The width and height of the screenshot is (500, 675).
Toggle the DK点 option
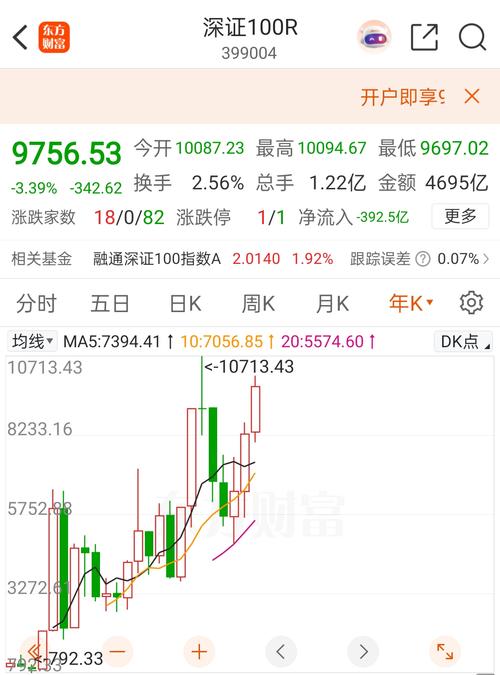463,341
